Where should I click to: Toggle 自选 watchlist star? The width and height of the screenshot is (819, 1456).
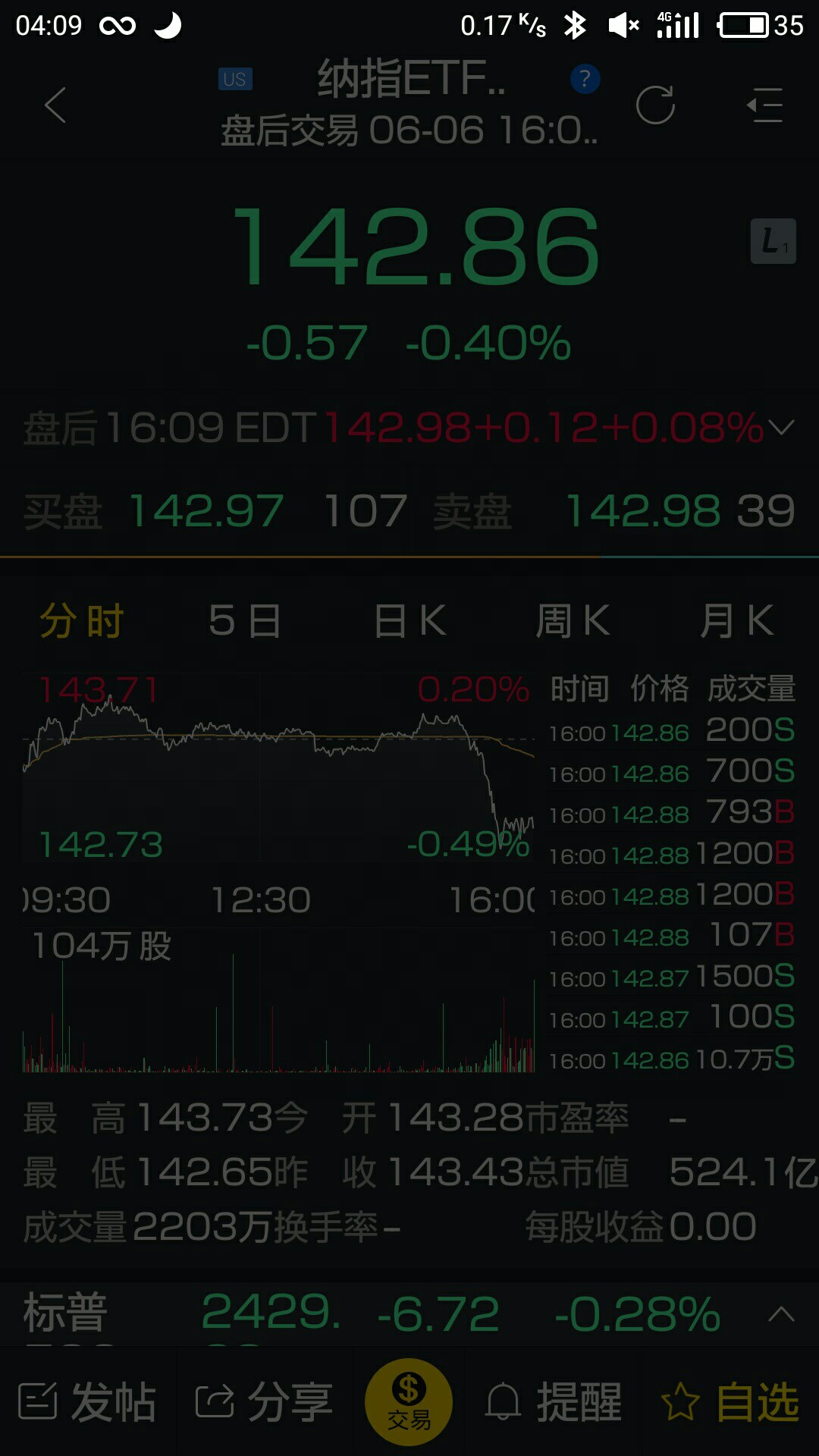pyautogui.click(x=730, y=1401)
